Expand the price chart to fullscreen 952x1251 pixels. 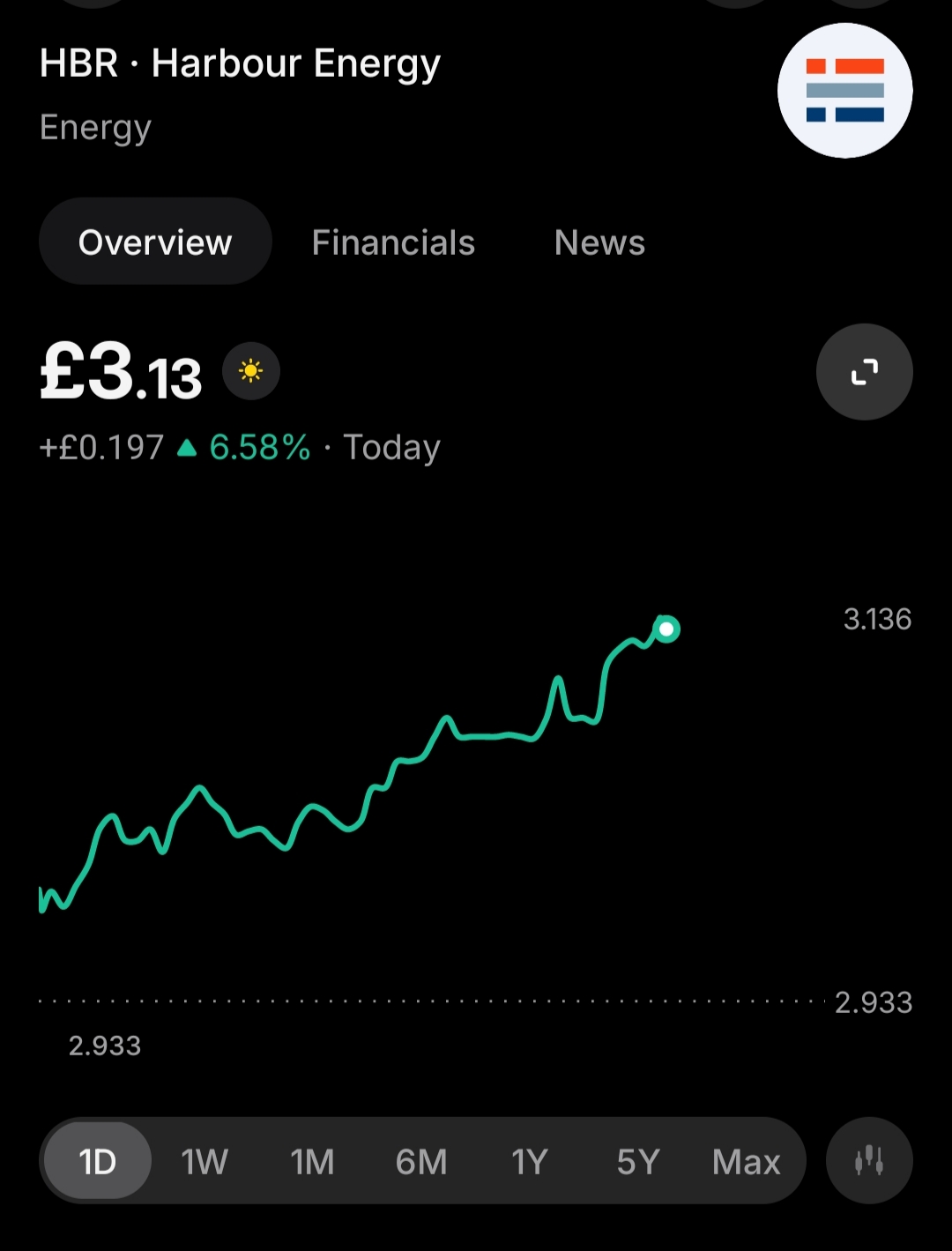(x=864, y=372)
